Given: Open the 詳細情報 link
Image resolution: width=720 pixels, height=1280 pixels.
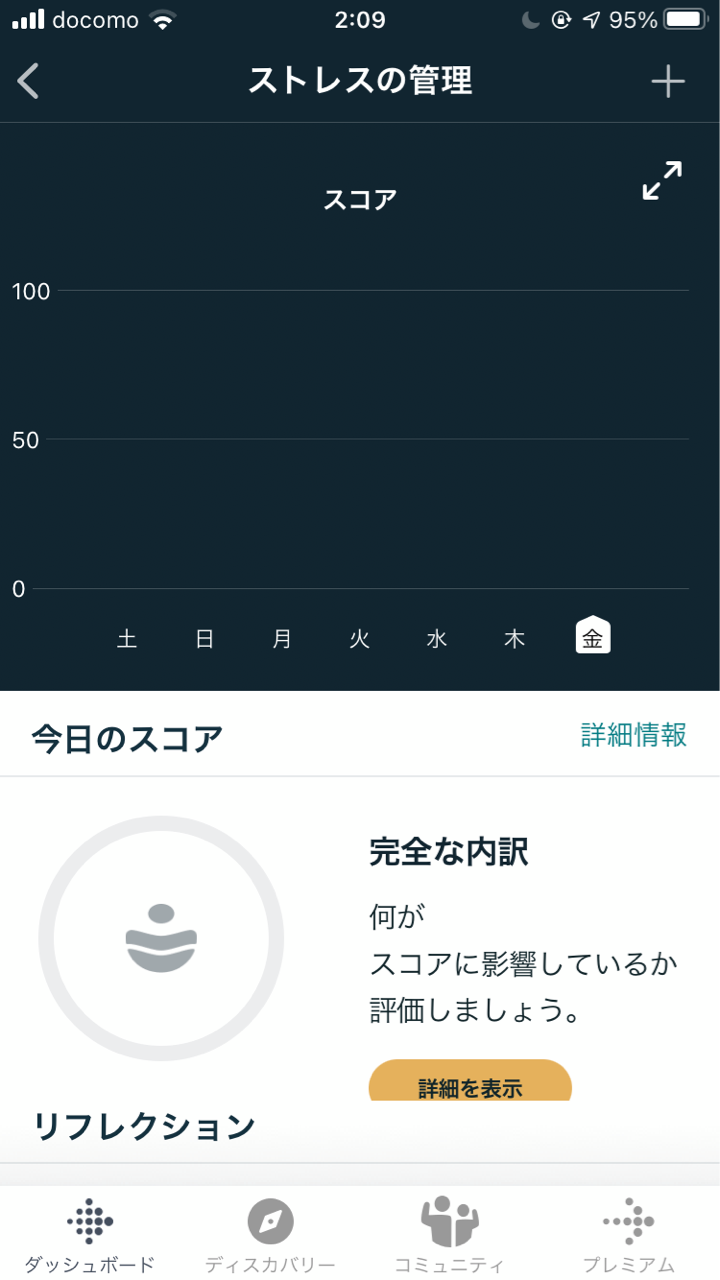Looking at the screenshot, I should tap(634, 735).
